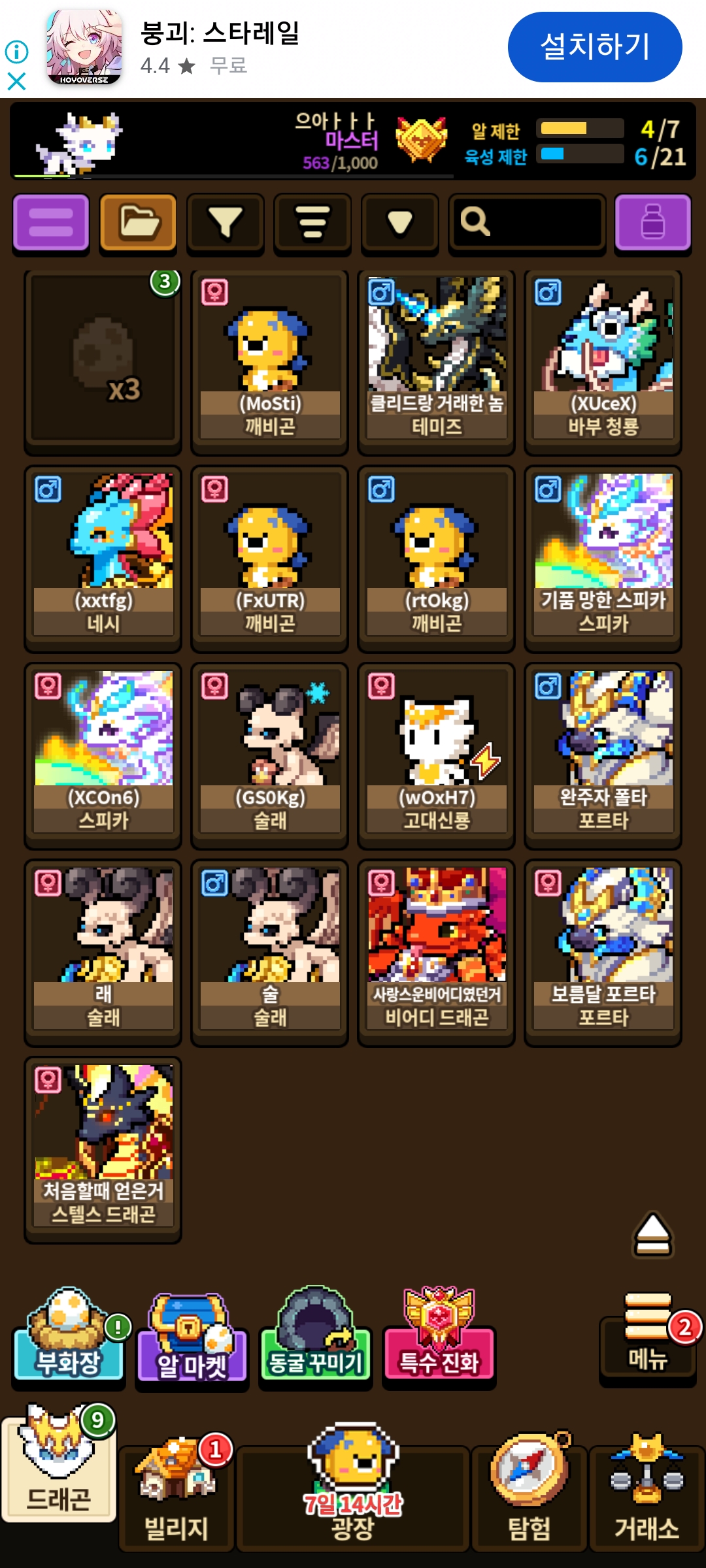This screenshot has height=1568, width=706.
Task: Close the ad banner with the X
Action: coord(16,82)
